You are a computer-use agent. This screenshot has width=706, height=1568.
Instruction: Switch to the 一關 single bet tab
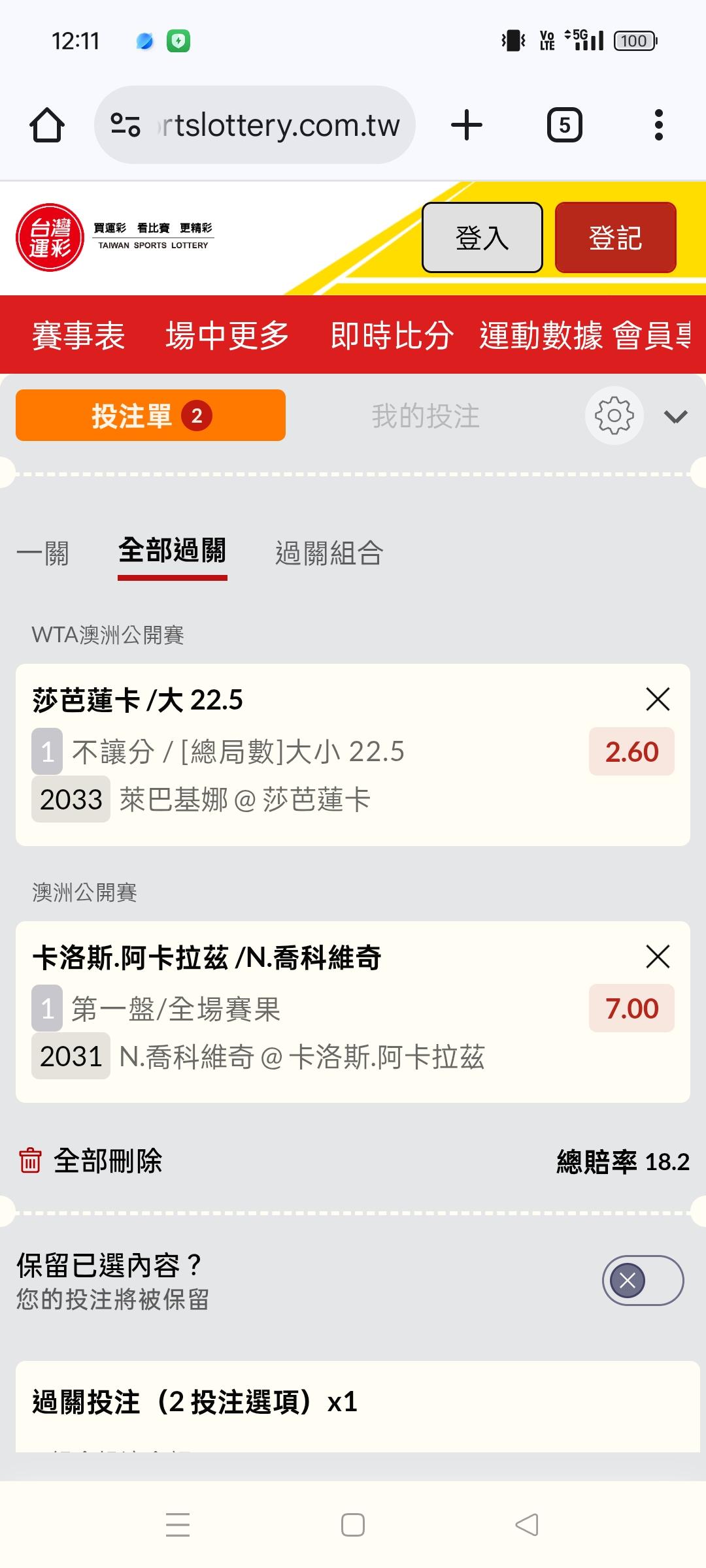coord(43,553)
